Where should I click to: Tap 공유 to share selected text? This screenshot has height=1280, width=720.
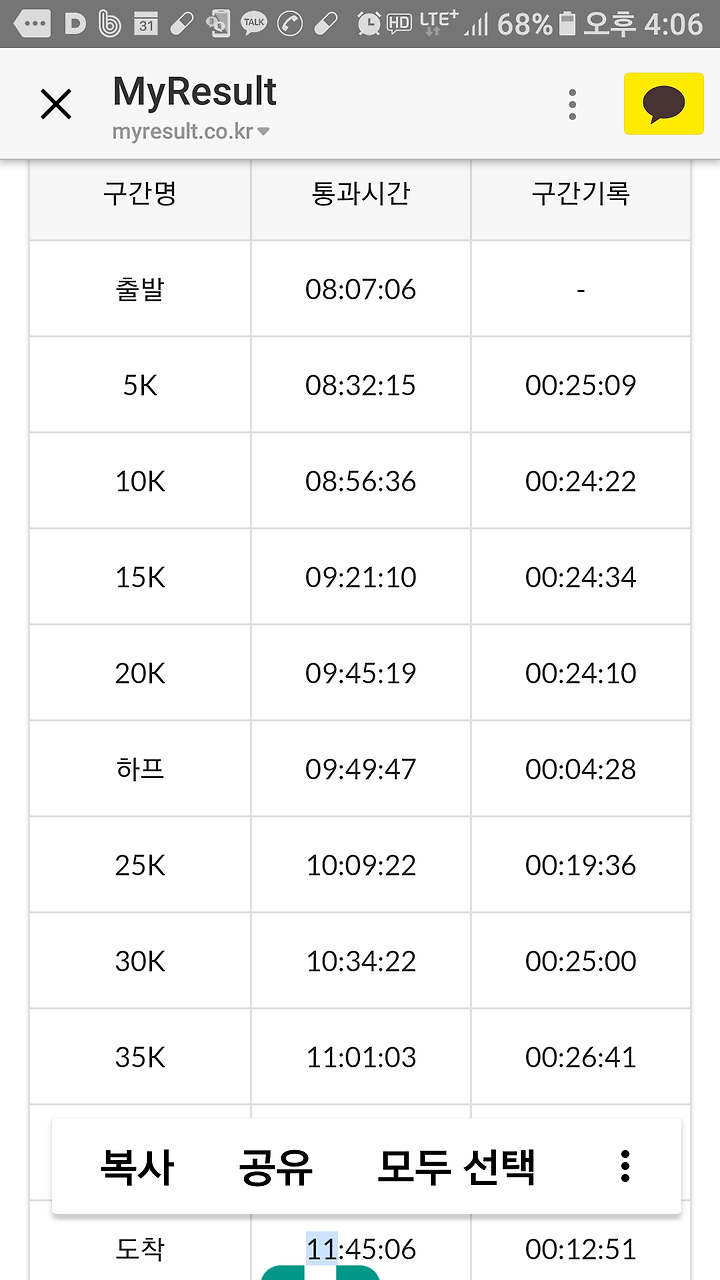tap(276, 1166)
